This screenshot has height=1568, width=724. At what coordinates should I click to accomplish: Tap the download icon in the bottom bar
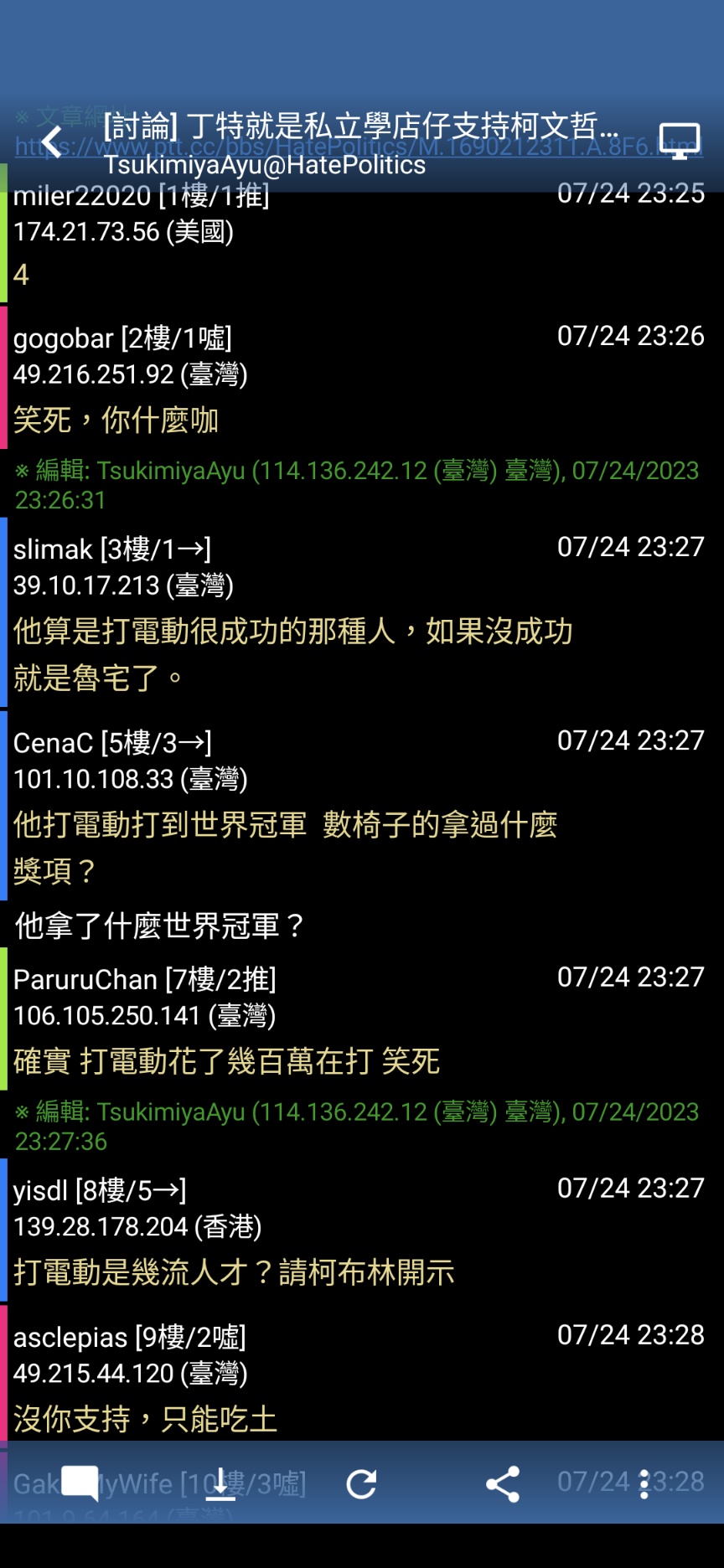tap(221, 1484)
